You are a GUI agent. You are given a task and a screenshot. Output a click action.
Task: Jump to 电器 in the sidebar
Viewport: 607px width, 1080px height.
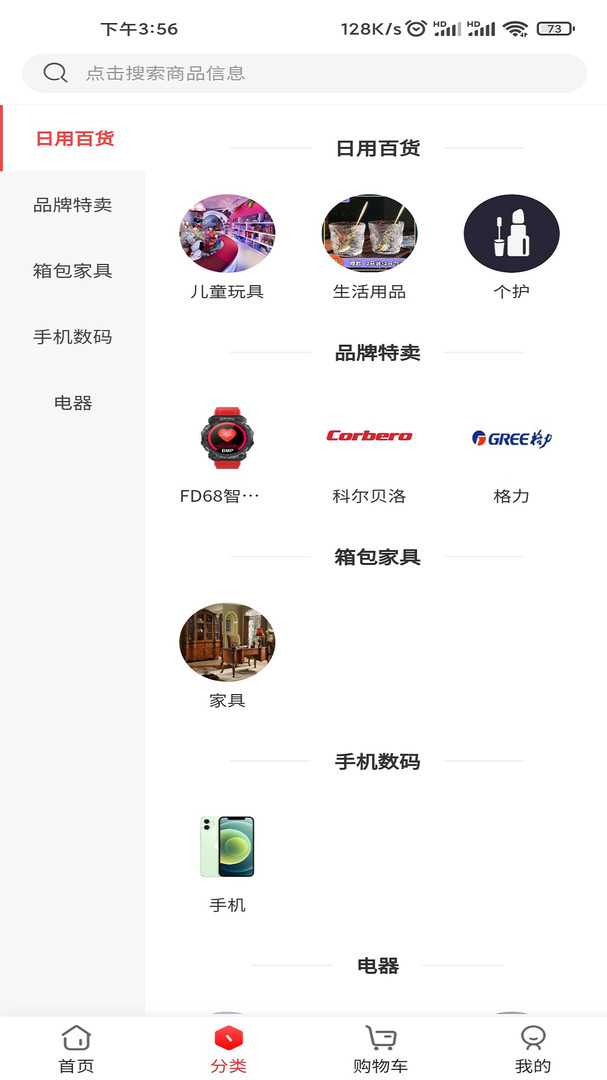[x=73, y=403]
